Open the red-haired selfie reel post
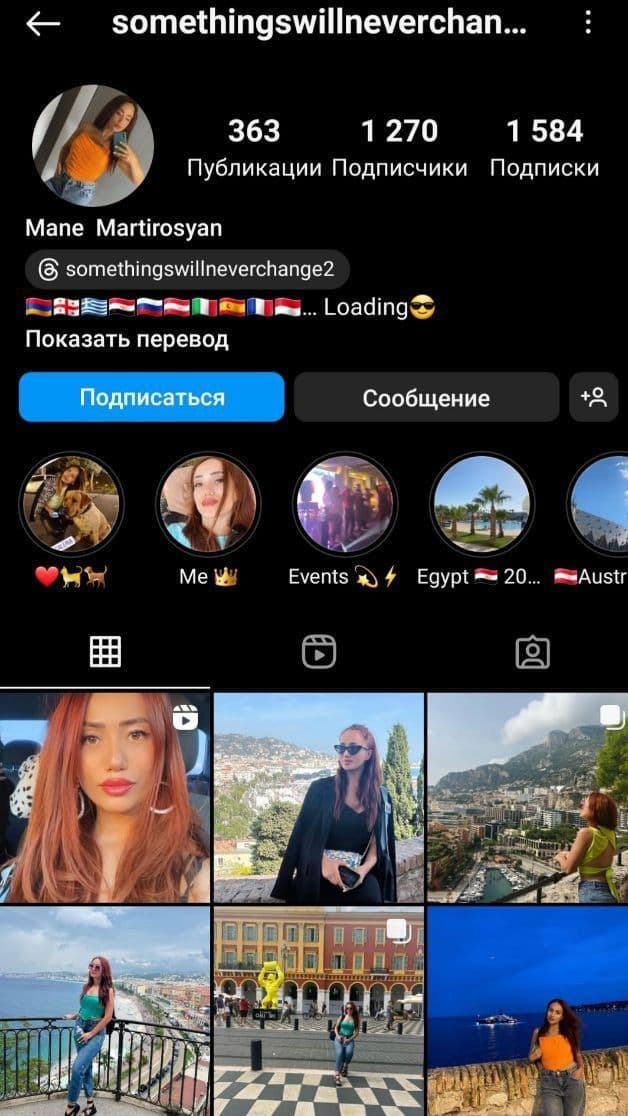Viewport: 628px width, 1116px height. [x=104, y=797]
